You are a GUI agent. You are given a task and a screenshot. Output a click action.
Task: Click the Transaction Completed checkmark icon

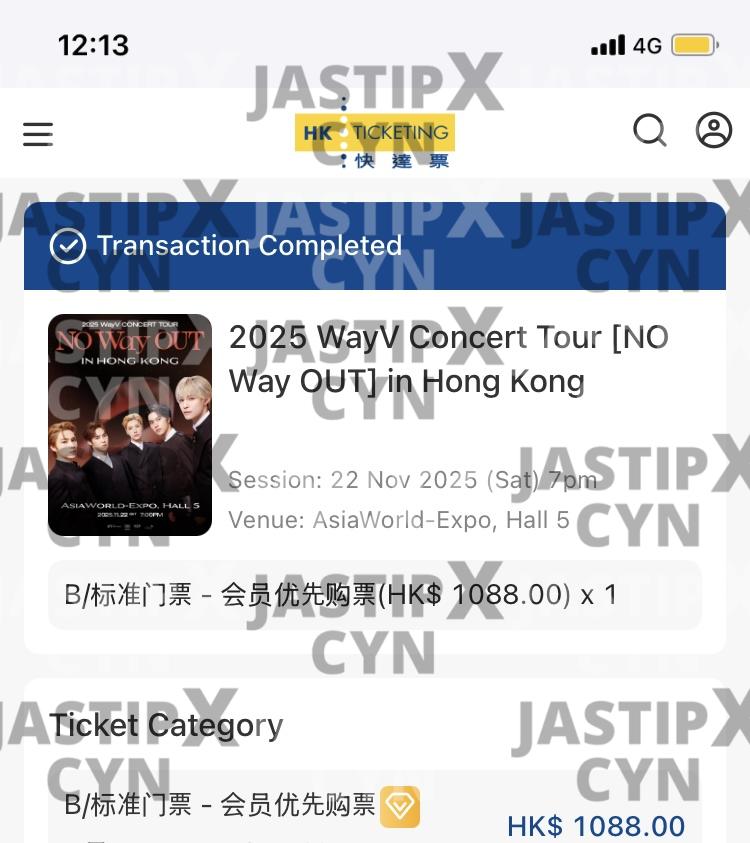[x=67, y=246]
